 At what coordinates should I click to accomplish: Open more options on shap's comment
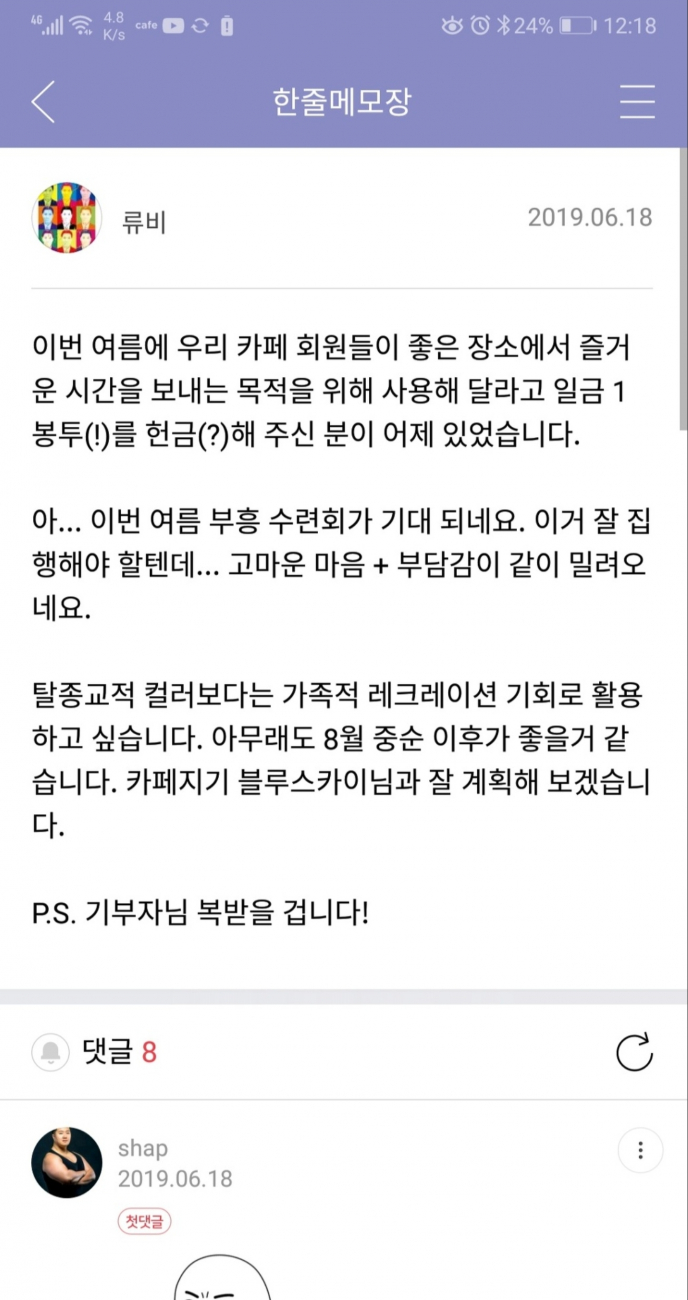(x=640, y=1151)
